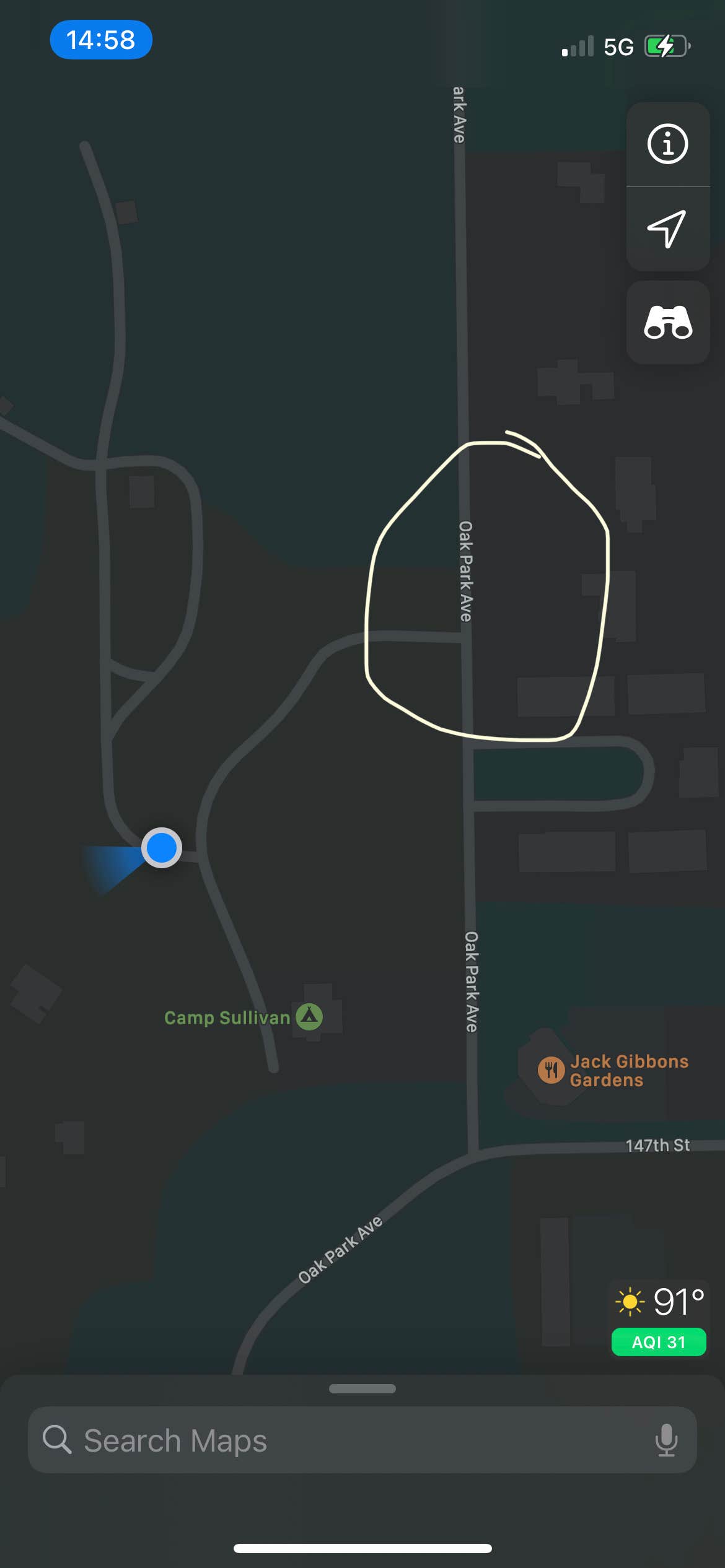
Task: Tap the voice search microphone icon
Action: point(666,1440)
